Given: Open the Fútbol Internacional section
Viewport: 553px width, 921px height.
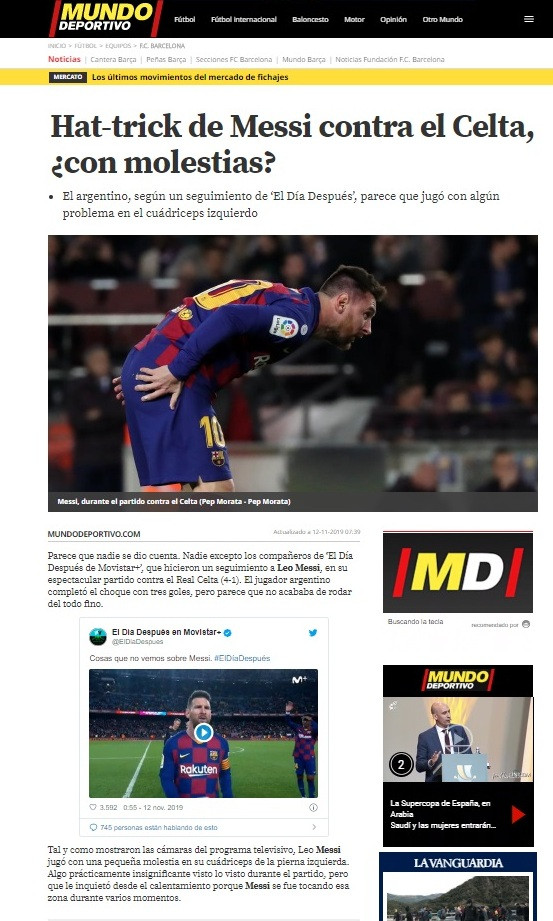Looking at the screenshot, I should [x=244, y=19].
